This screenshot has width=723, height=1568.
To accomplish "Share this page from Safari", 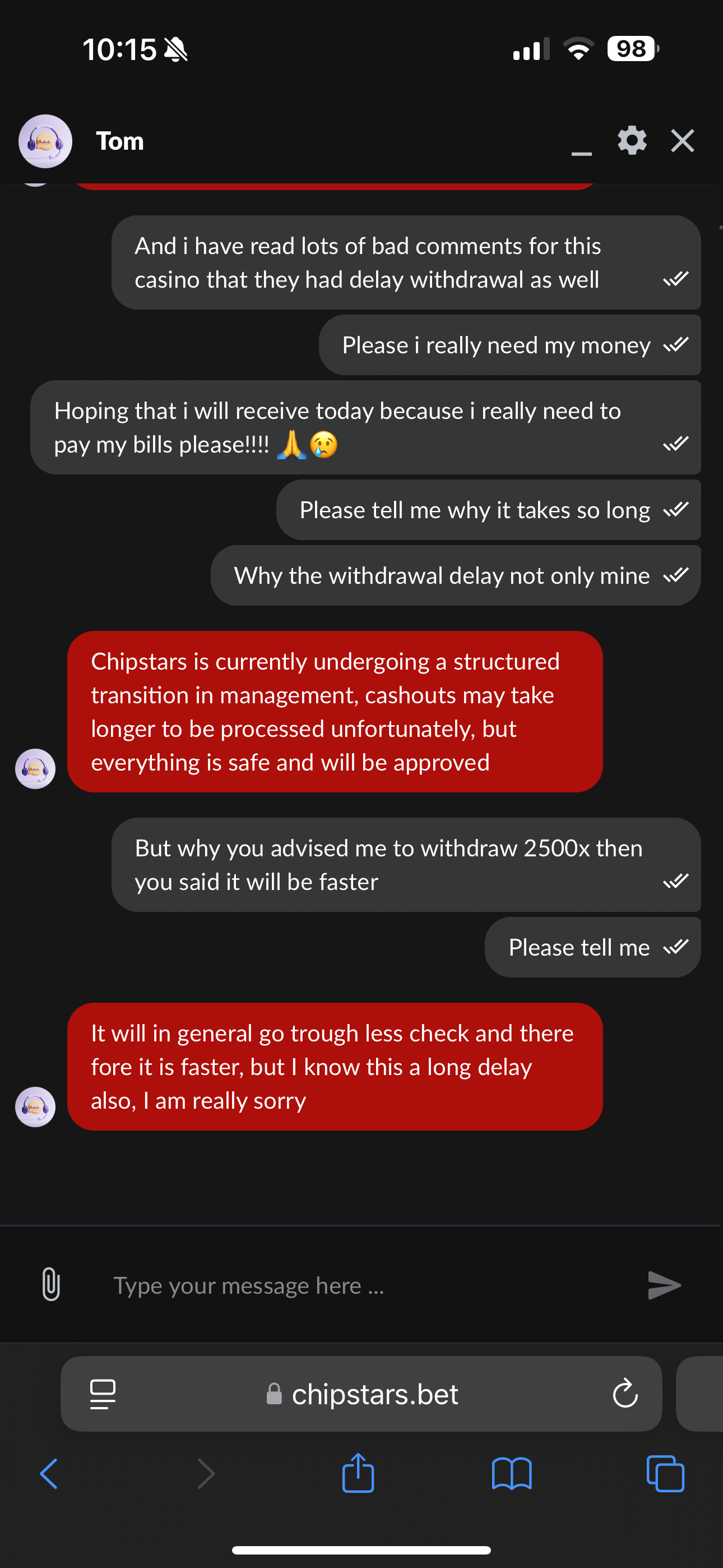I will 358,1473.
